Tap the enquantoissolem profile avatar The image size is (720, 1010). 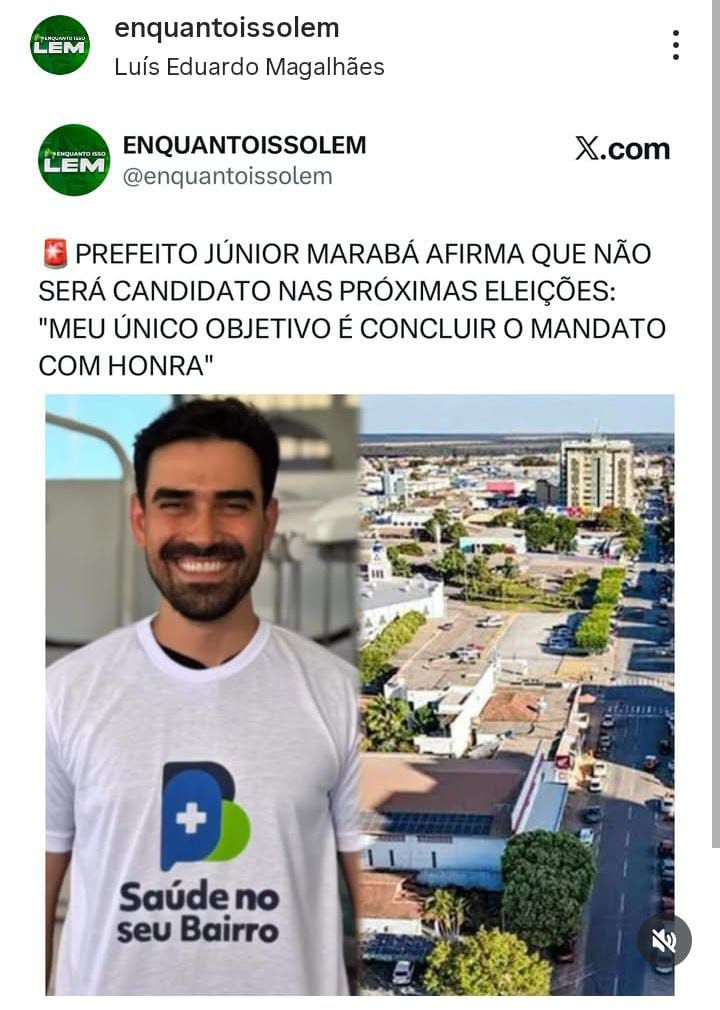click(60, 45)
